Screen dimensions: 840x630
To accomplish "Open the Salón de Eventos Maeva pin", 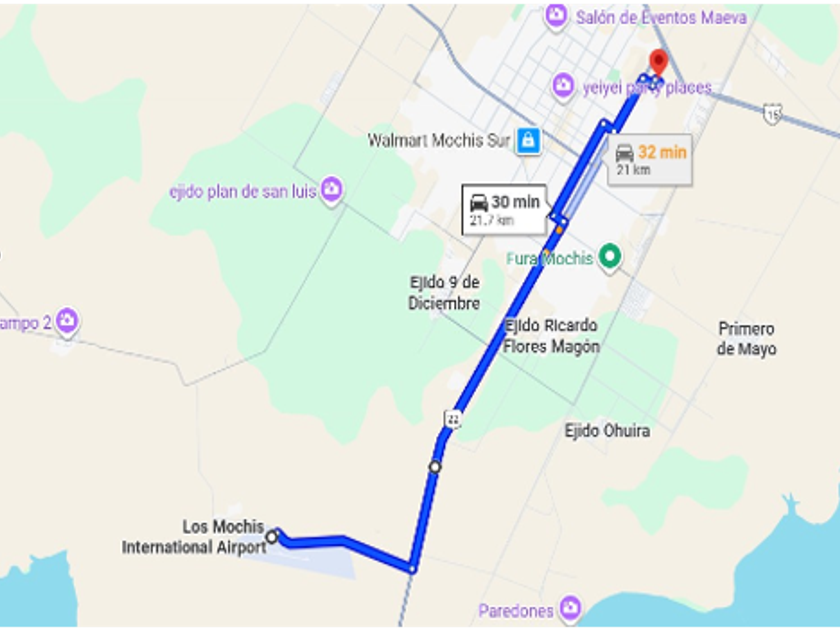I will click(x=556, y=17).
